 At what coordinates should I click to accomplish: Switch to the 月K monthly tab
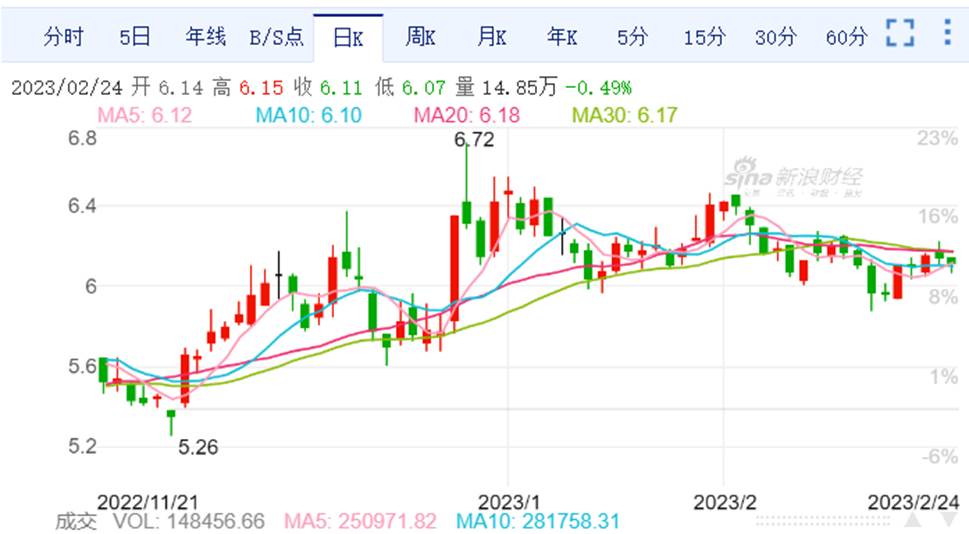pyautogui.click(x=490, y=37)
